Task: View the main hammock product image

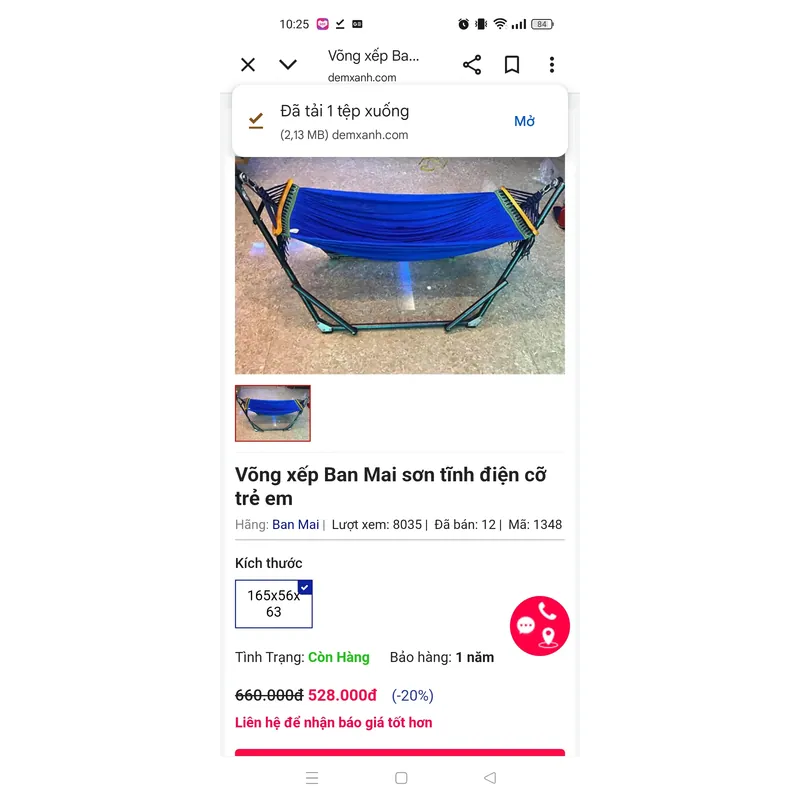Action: [400, 265]
